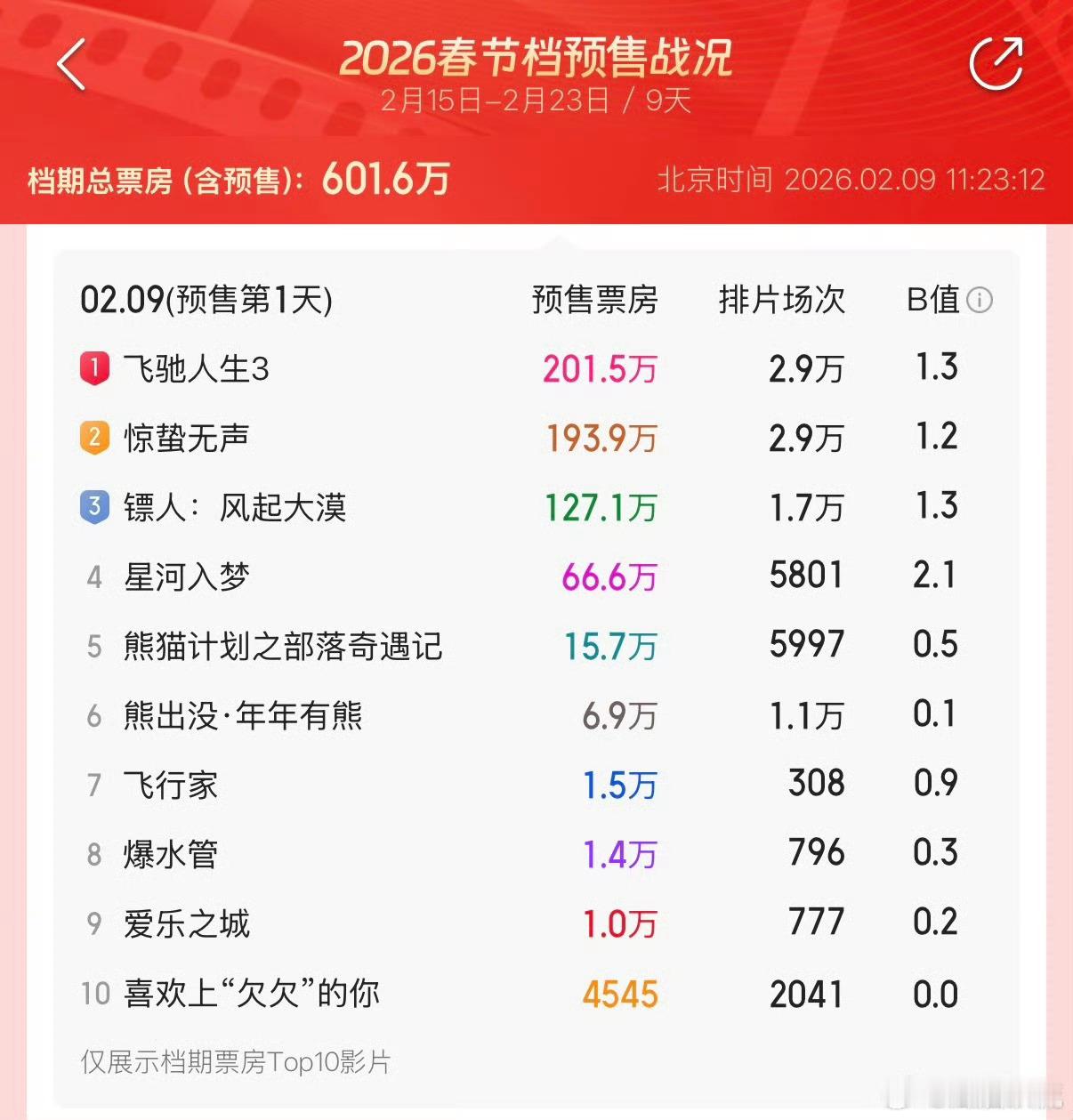1073x1120 pixels.
Task: Tap the 排片场次 column header
Action: click(x=783, y=299)
